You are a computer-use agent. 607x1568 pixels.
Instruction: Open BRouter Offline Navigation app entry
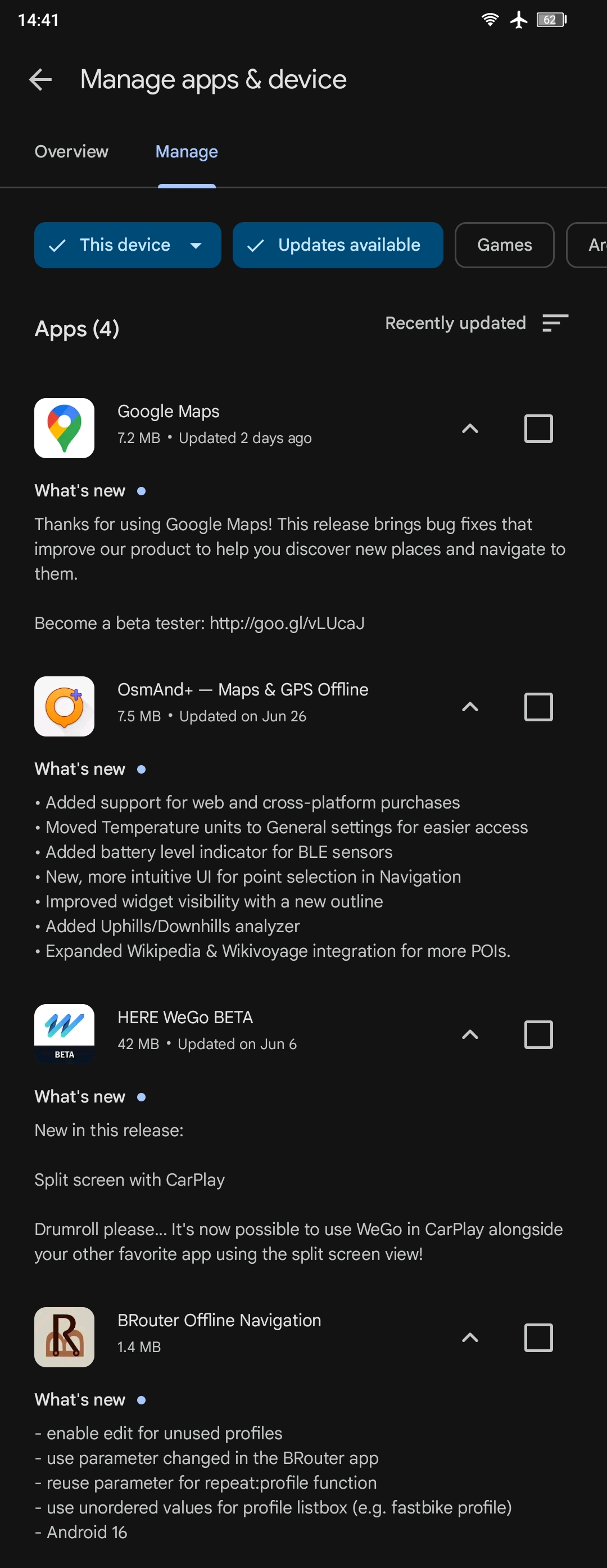point(219,1332)
